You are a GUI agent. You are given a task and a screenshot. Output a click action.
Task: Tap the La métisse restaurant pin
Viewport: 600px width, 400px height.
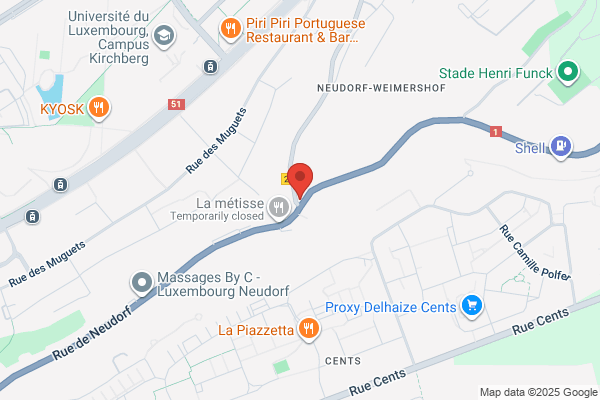click(279, 208)
